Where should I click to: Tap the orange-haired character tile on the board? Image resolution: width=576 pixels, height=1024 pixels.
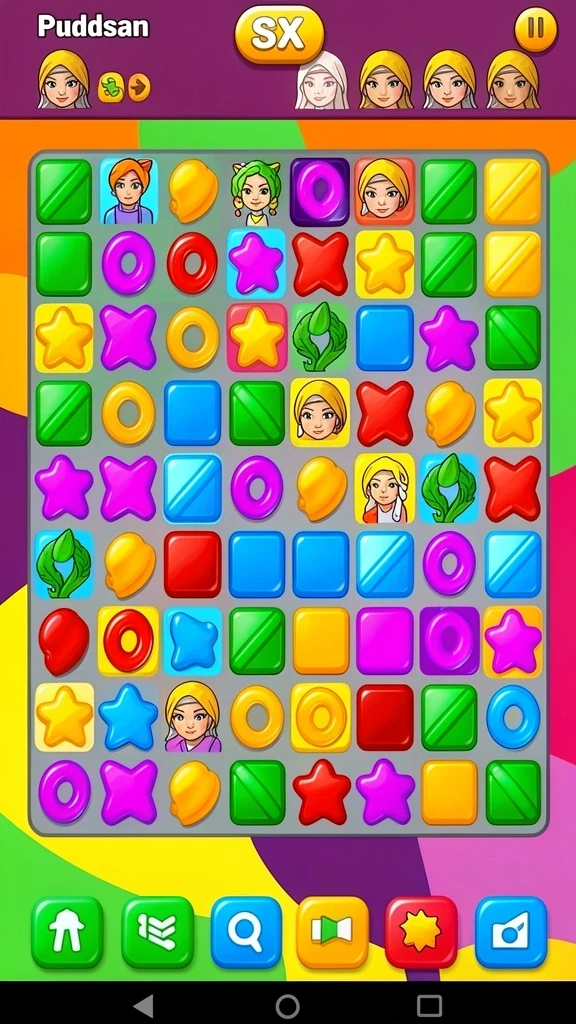coord(129,191)
